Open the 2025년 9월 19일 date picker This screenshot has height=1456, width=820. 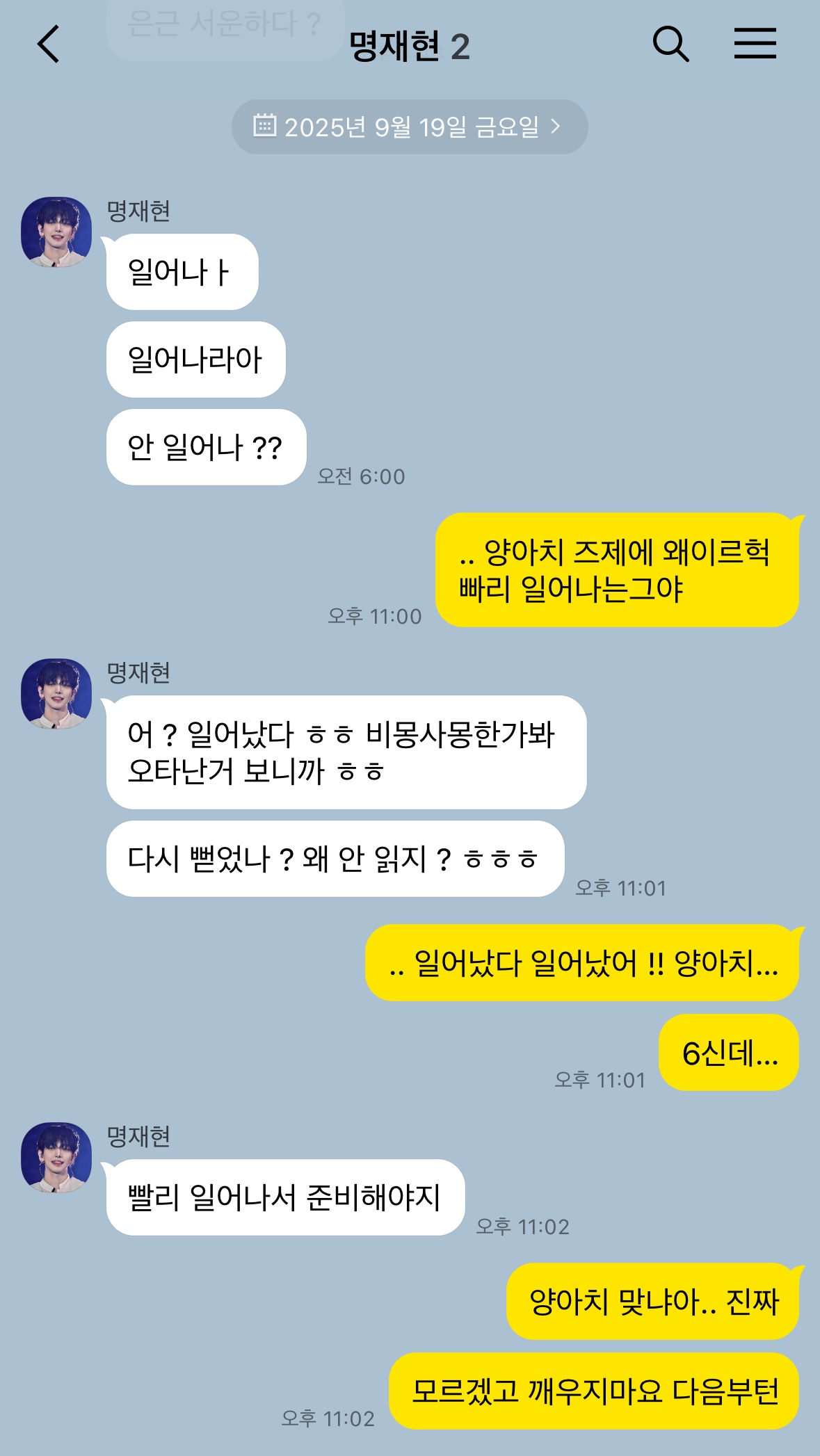point(409,127)
